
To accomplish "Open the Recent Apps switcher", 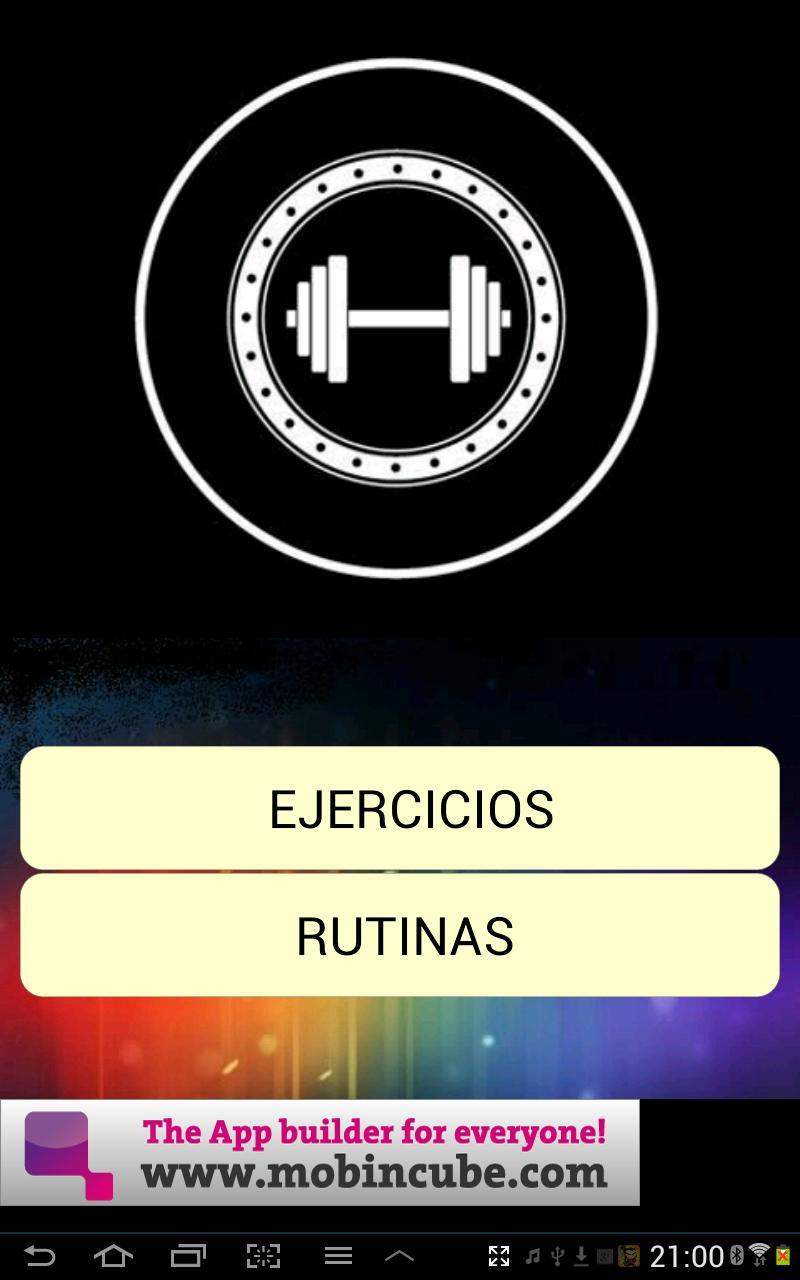I will tap(187, 1255).
